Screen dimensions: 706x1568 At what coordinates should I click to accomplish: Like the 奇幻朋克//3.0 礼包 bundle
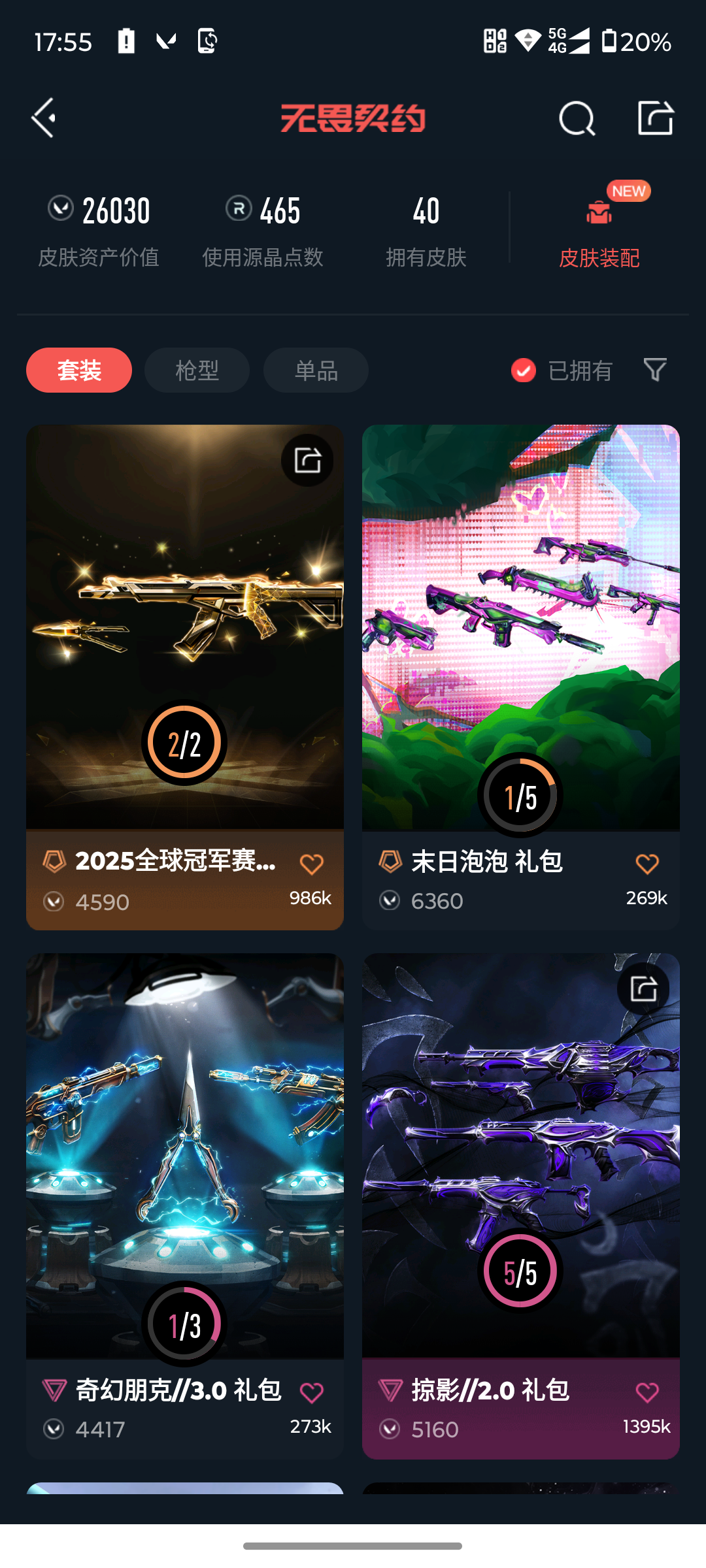coord(312,1393)
